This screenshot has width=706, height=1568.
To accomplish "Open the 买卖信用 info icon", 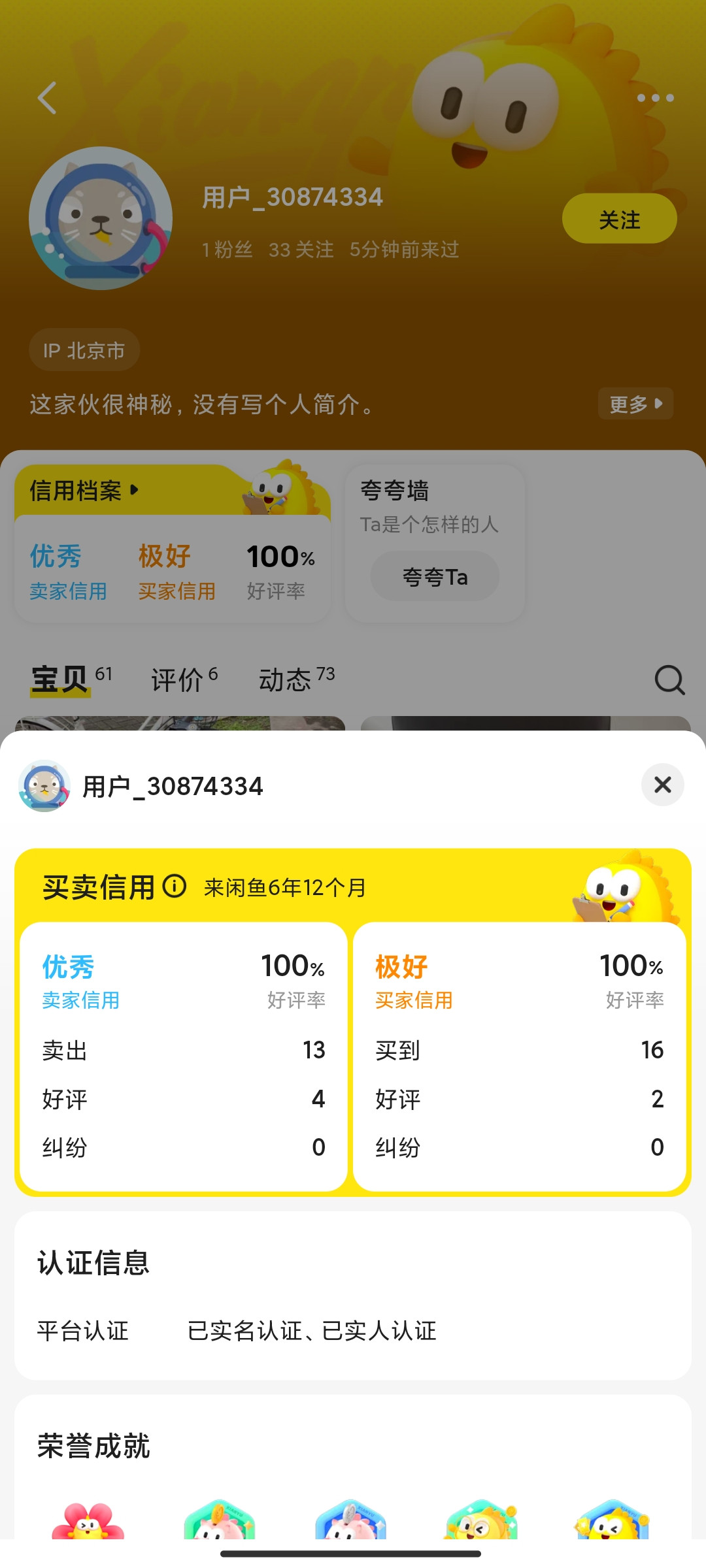I will pyautogui.click(x=175, y=887).
